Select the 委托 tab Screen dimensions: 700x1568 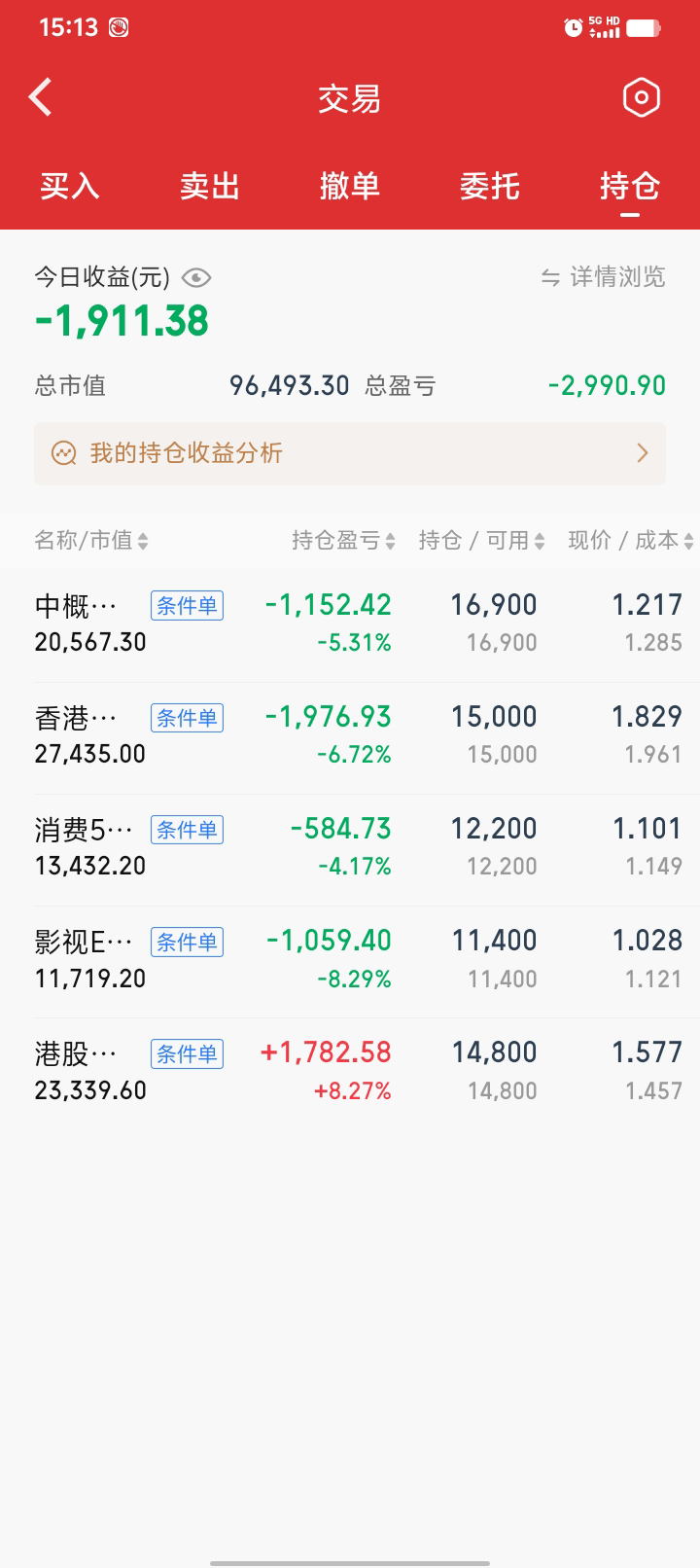[490, 185]
